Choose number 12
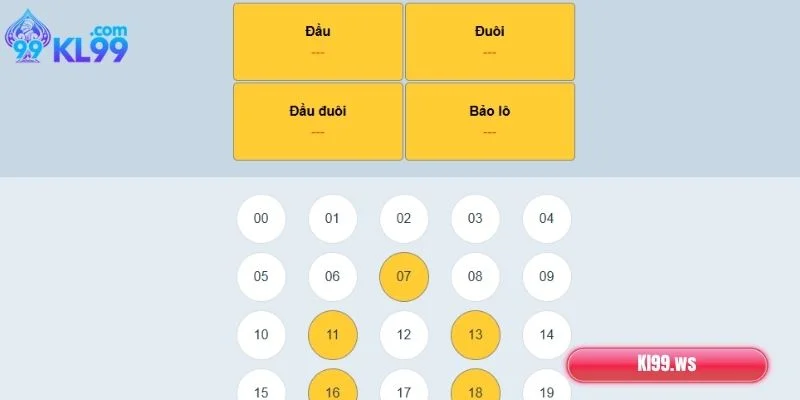This screenshot has height=400, width=800. (x=404, y=335)
